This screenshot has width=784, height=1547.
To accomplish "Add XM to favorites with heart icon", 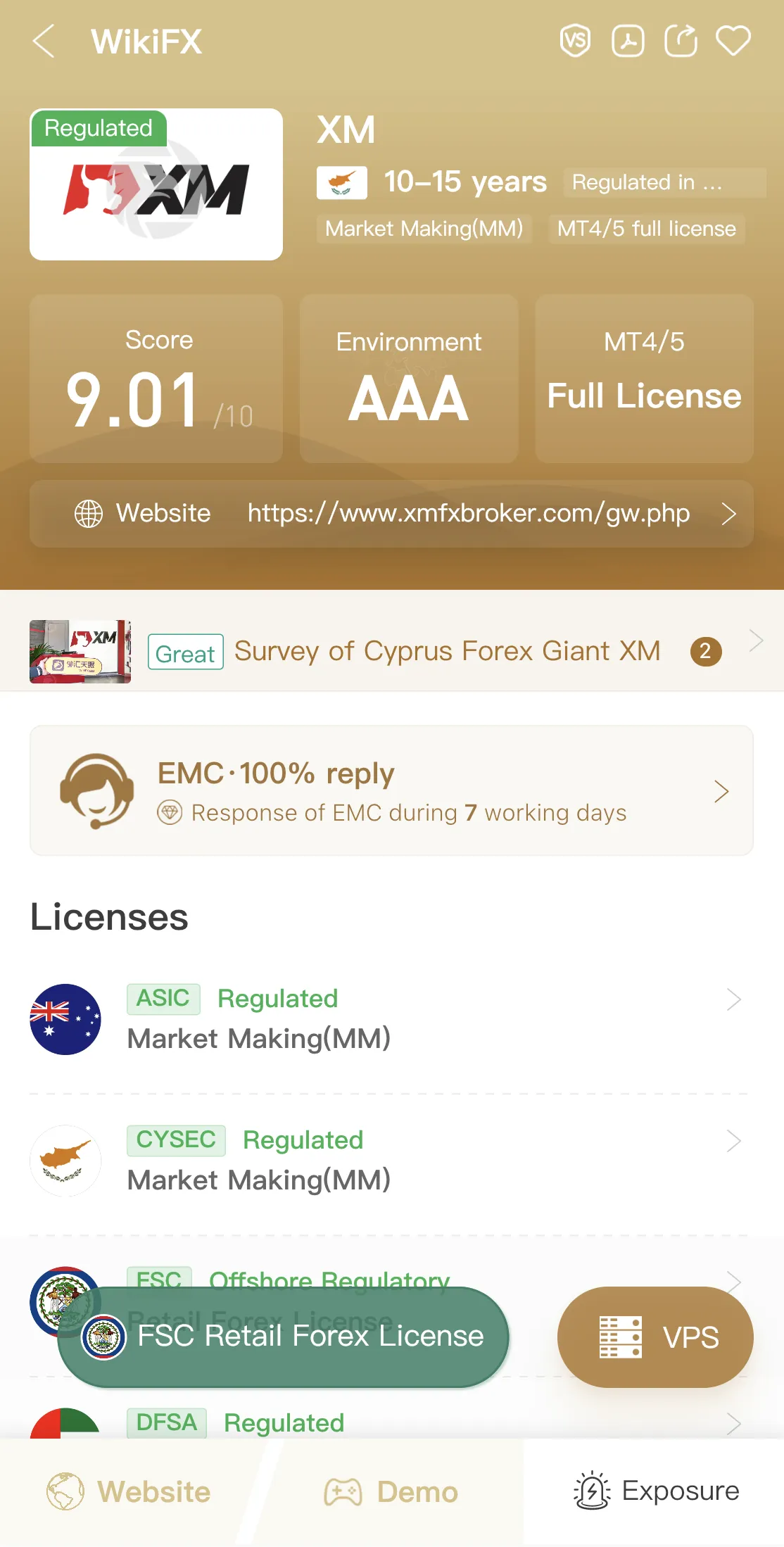I will tap(733, 41).
